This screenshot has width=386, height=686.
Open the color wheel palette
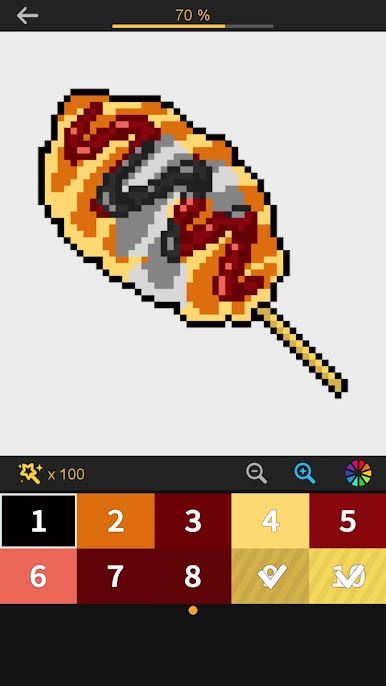358,473
